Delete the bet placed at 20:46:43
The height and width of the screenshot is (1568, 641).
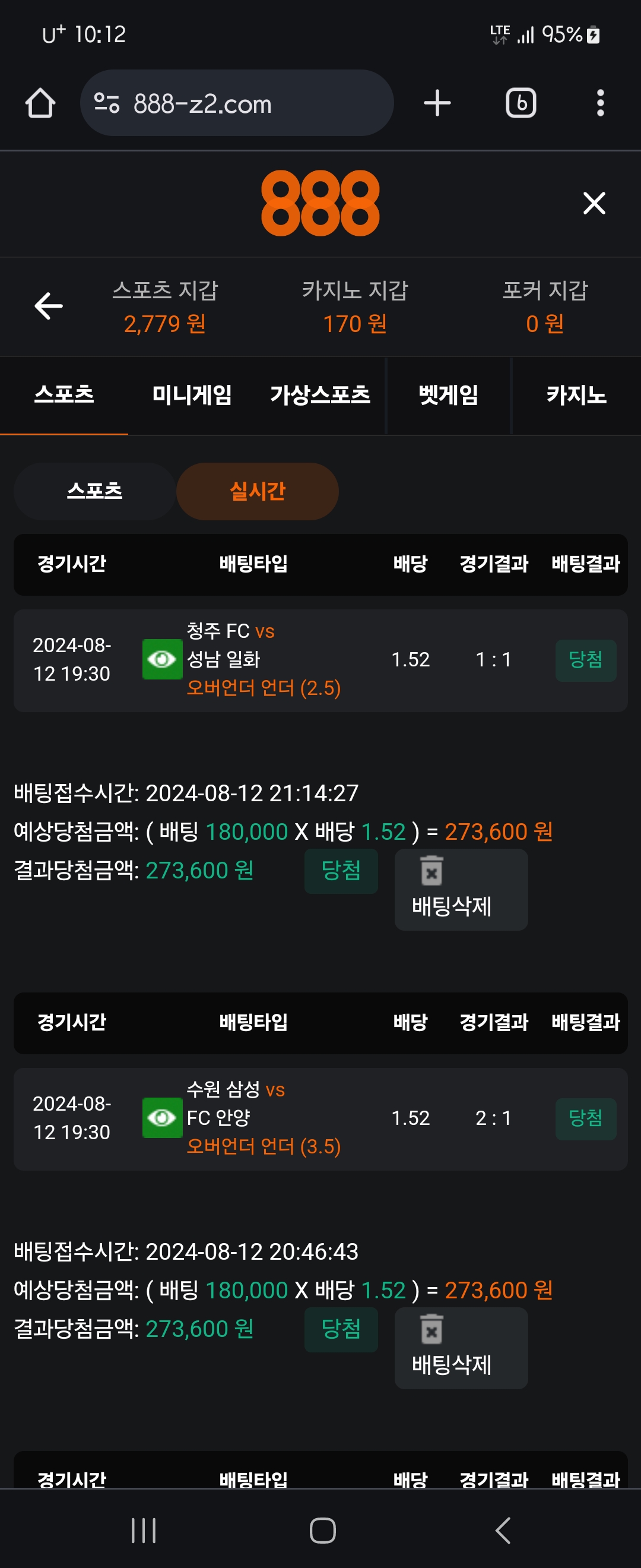point(461,1348)
